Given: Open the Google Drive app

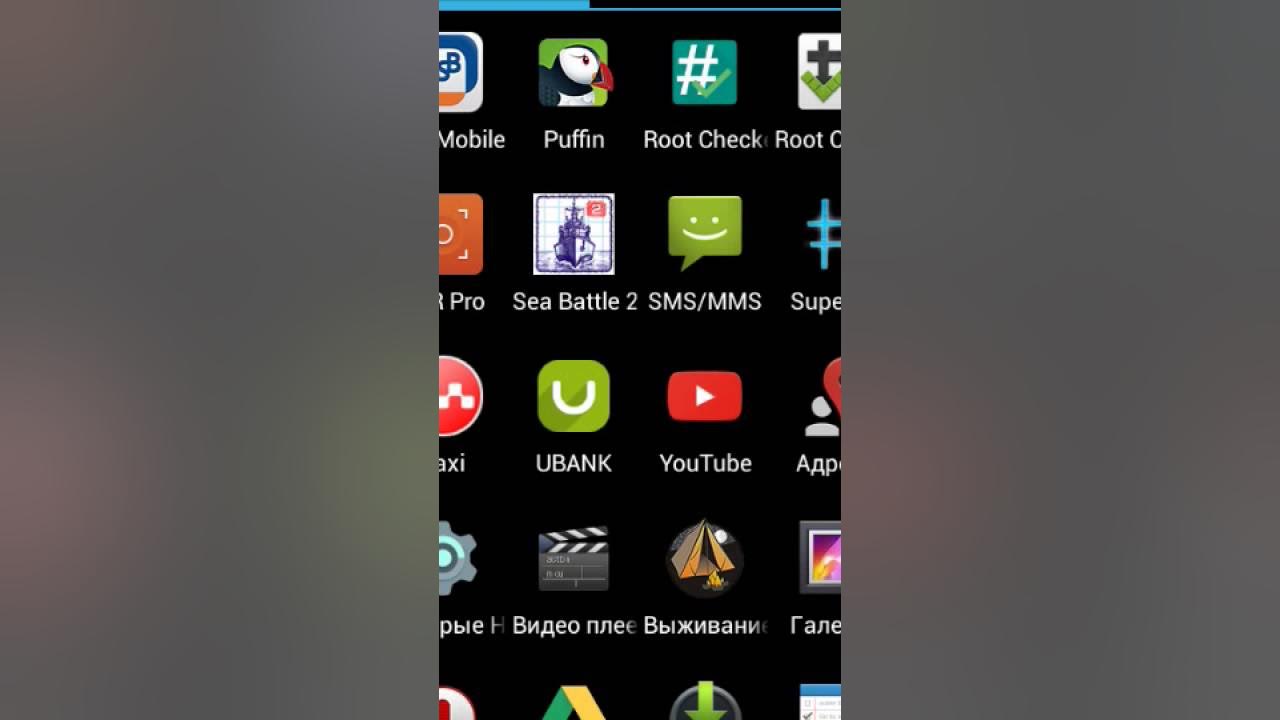Looking at the screenshot, I should pos(574,704).
